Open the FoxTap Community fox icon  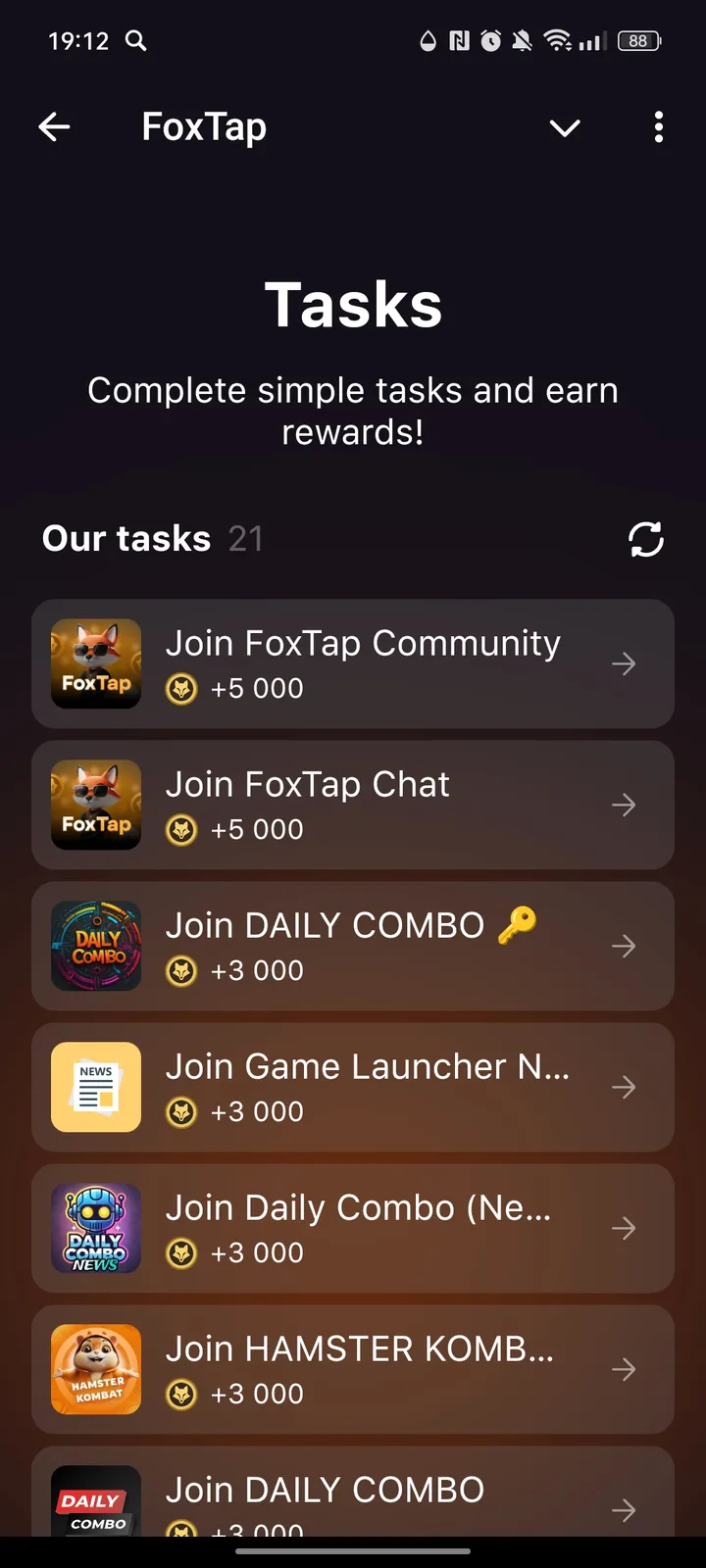[x=95, y=663]
